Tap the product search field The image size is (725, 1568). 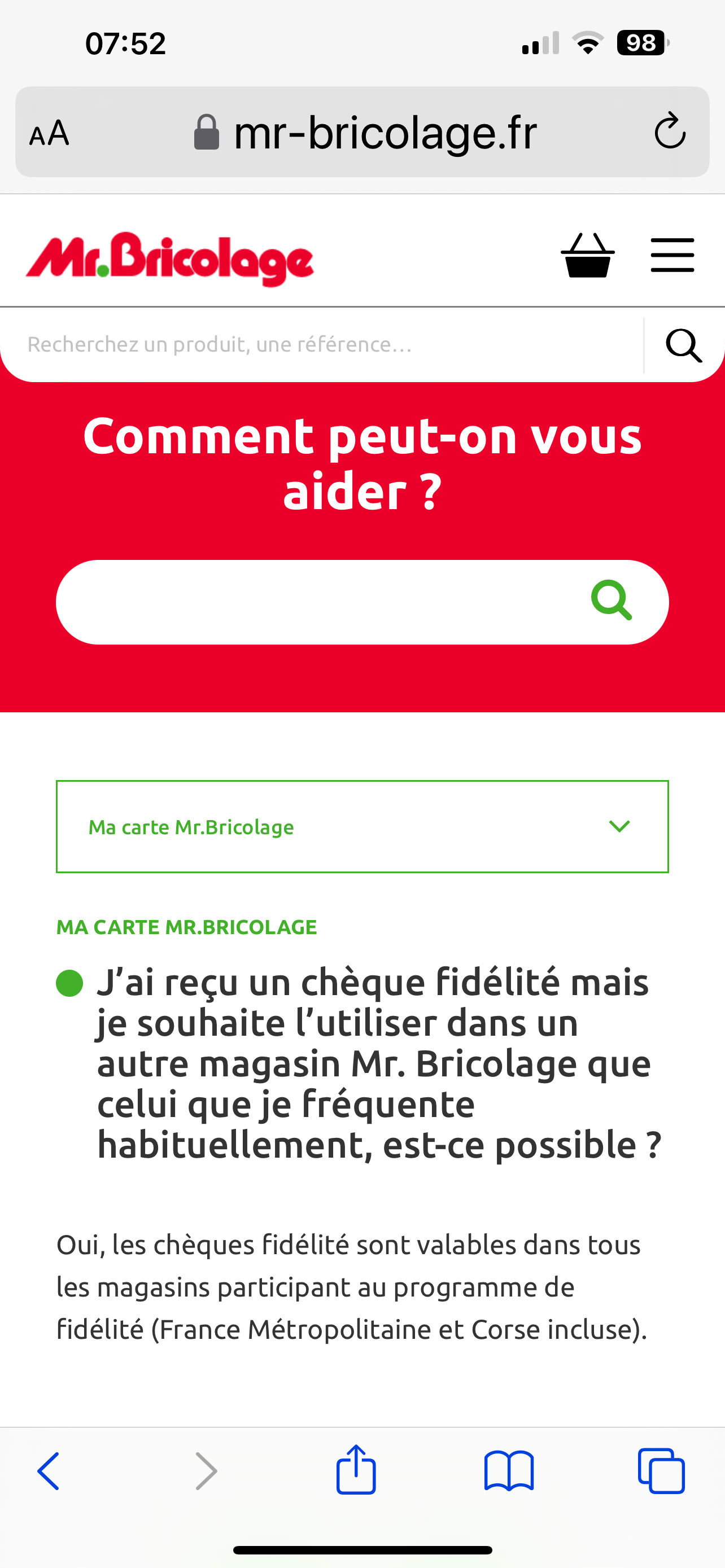322,344
